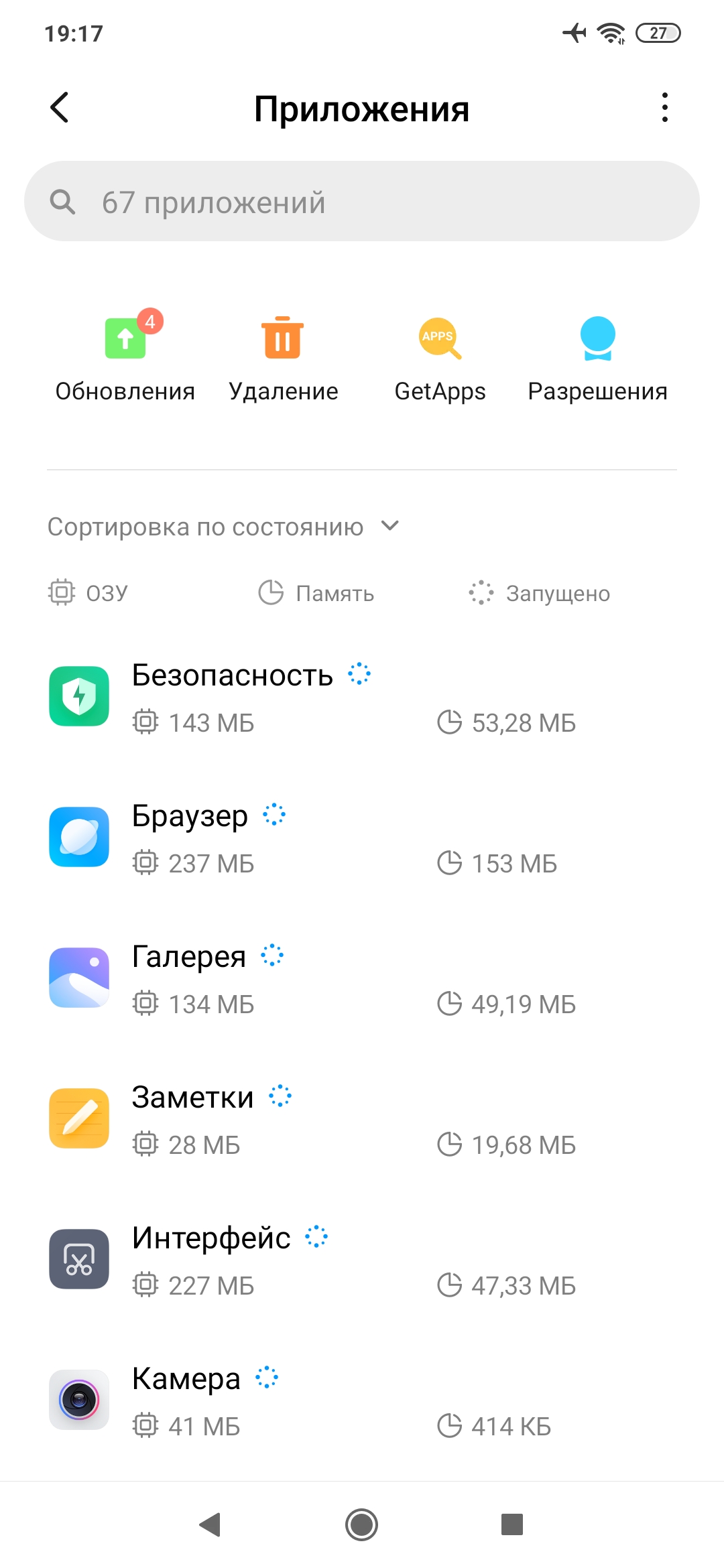Expand Сортировка по состоянию dropdown
Image resolution: width=724 pixels, height=1568 pixels.
pos(223,527)
